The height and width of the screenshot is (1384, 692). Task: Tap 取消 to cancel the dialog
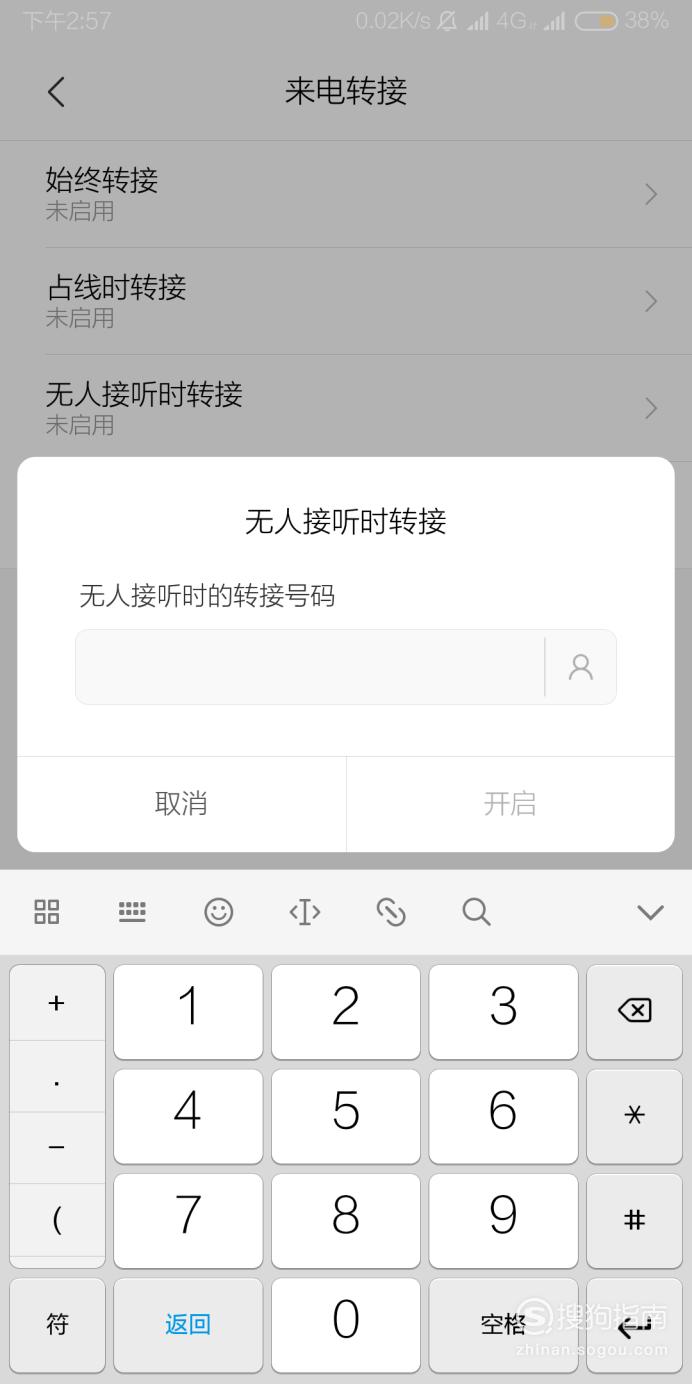pyautogui.click(x=181, y=804)
